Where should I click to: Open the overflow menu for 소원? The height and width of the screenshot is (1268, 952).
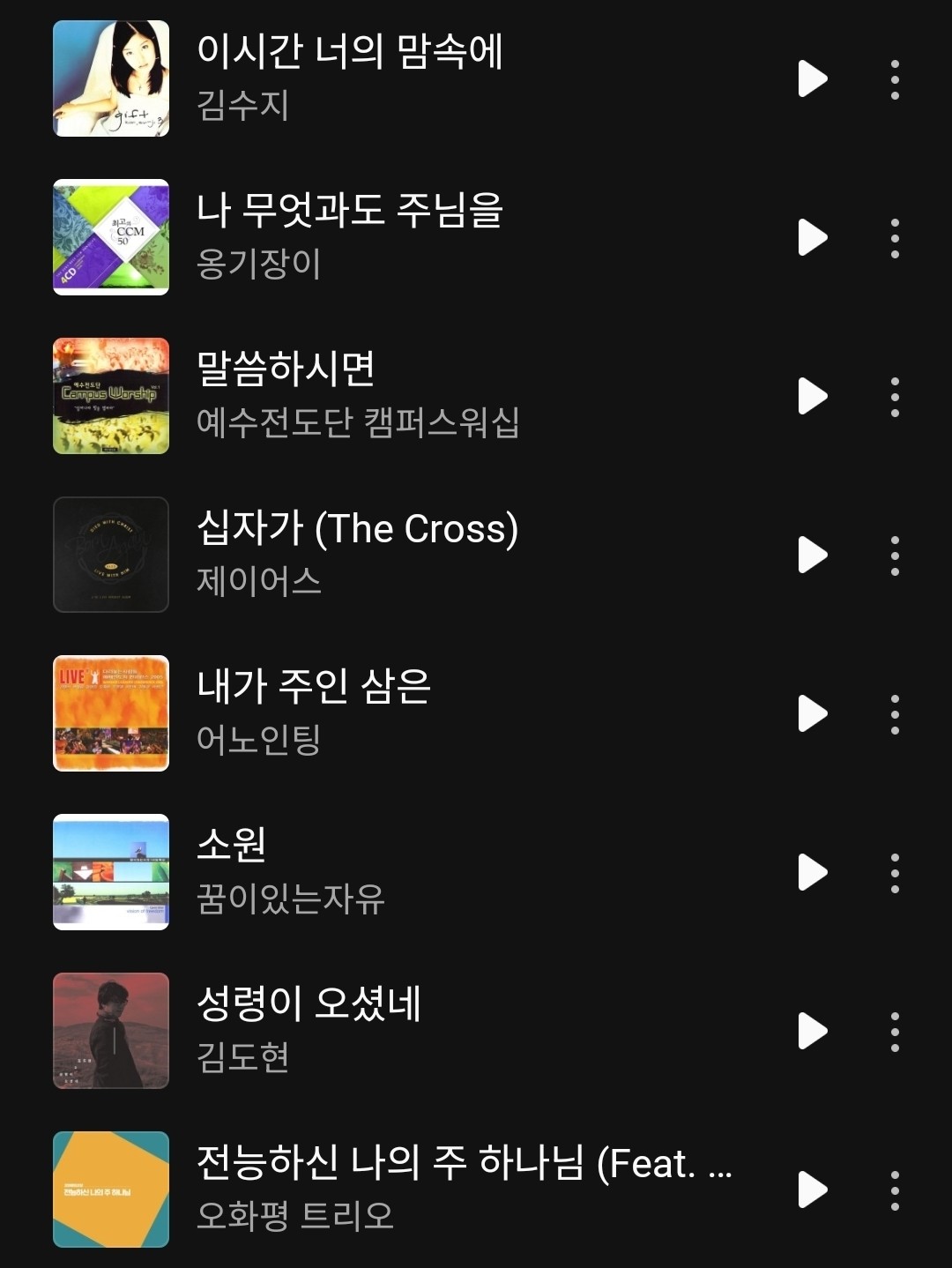(895, 873)
